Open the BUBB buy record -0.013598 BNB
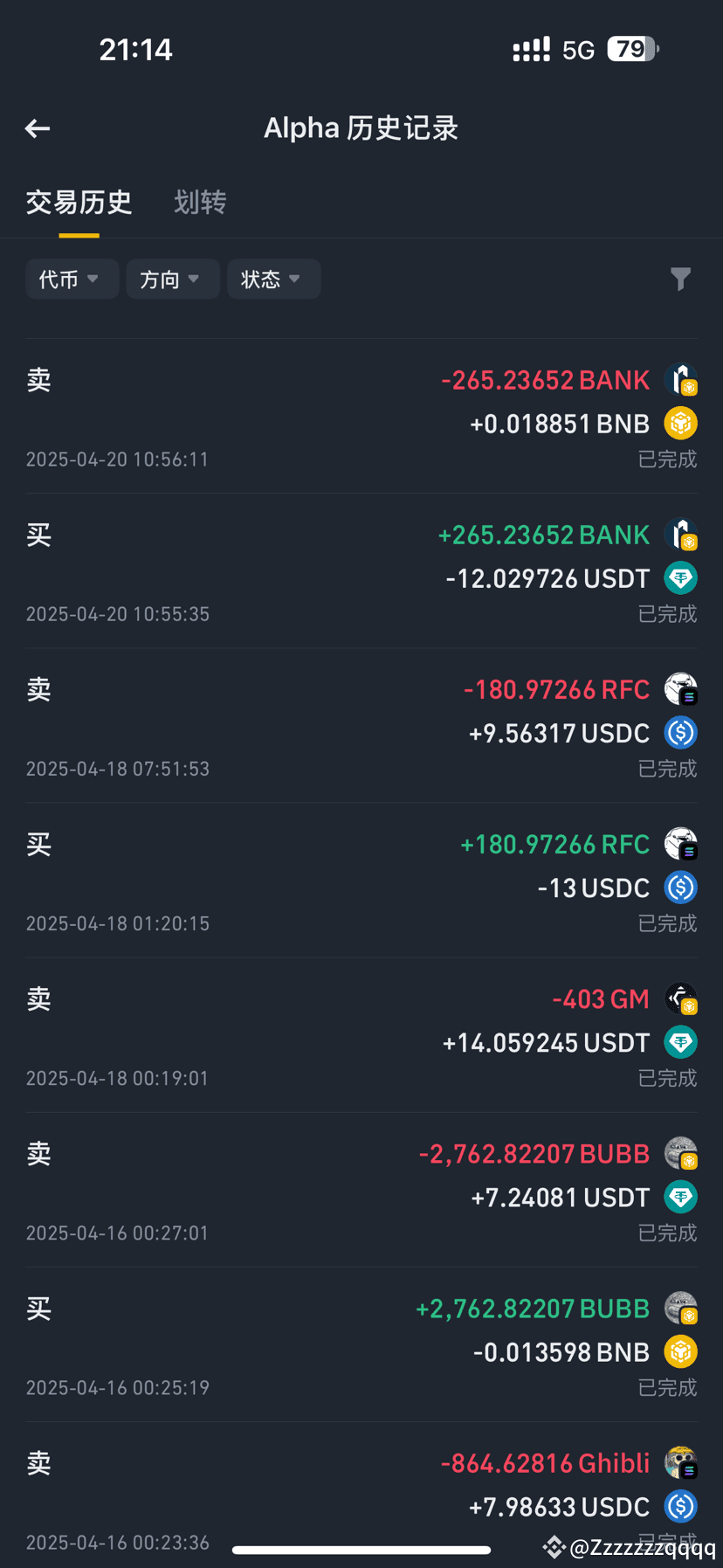Image resolution: width=723 pixels, height=1568 pixels. click(x=361, y=1344)
